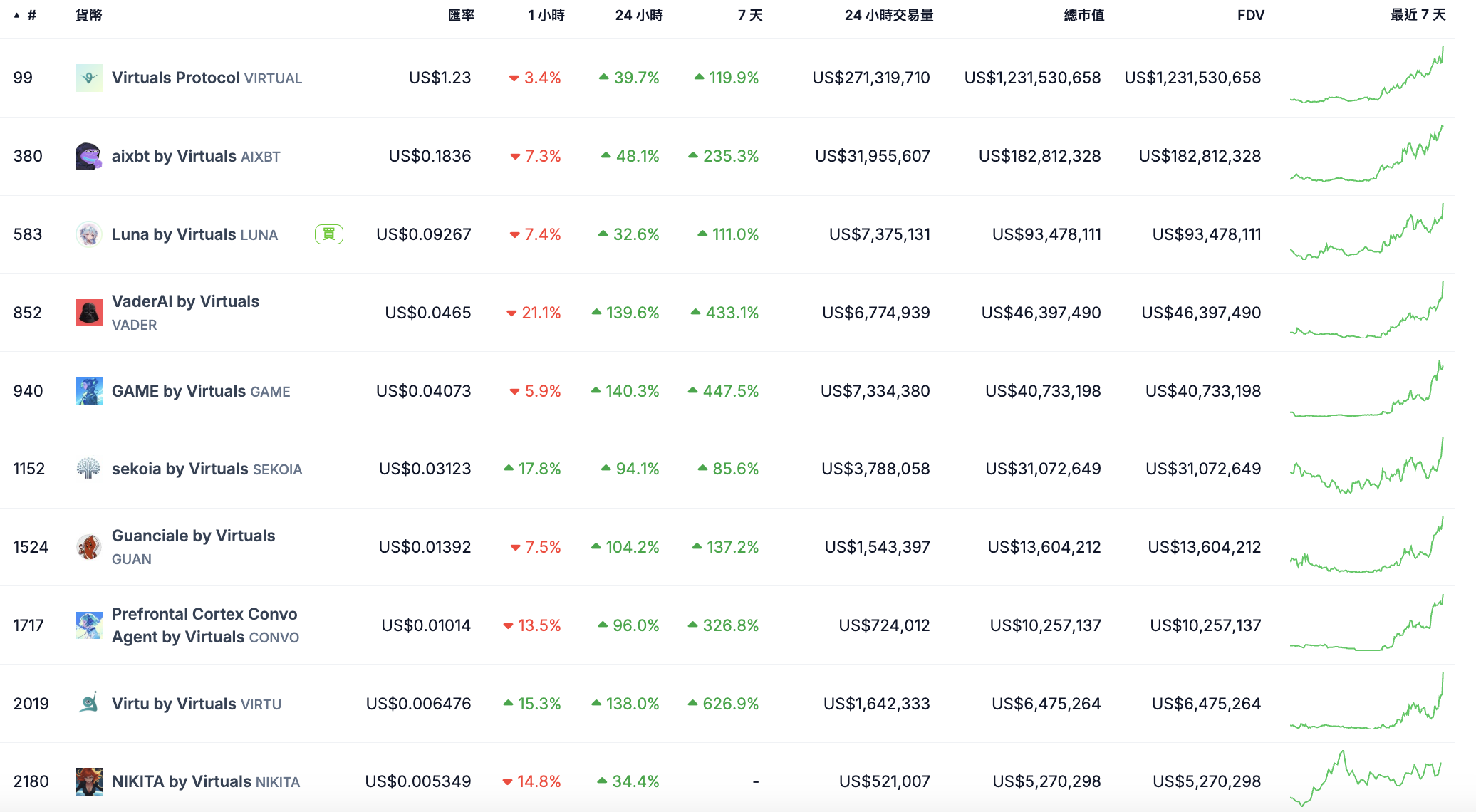Open NIKITA by Virtuals coin page
Screen dimensions: 1476x812
tap(182, 781)
